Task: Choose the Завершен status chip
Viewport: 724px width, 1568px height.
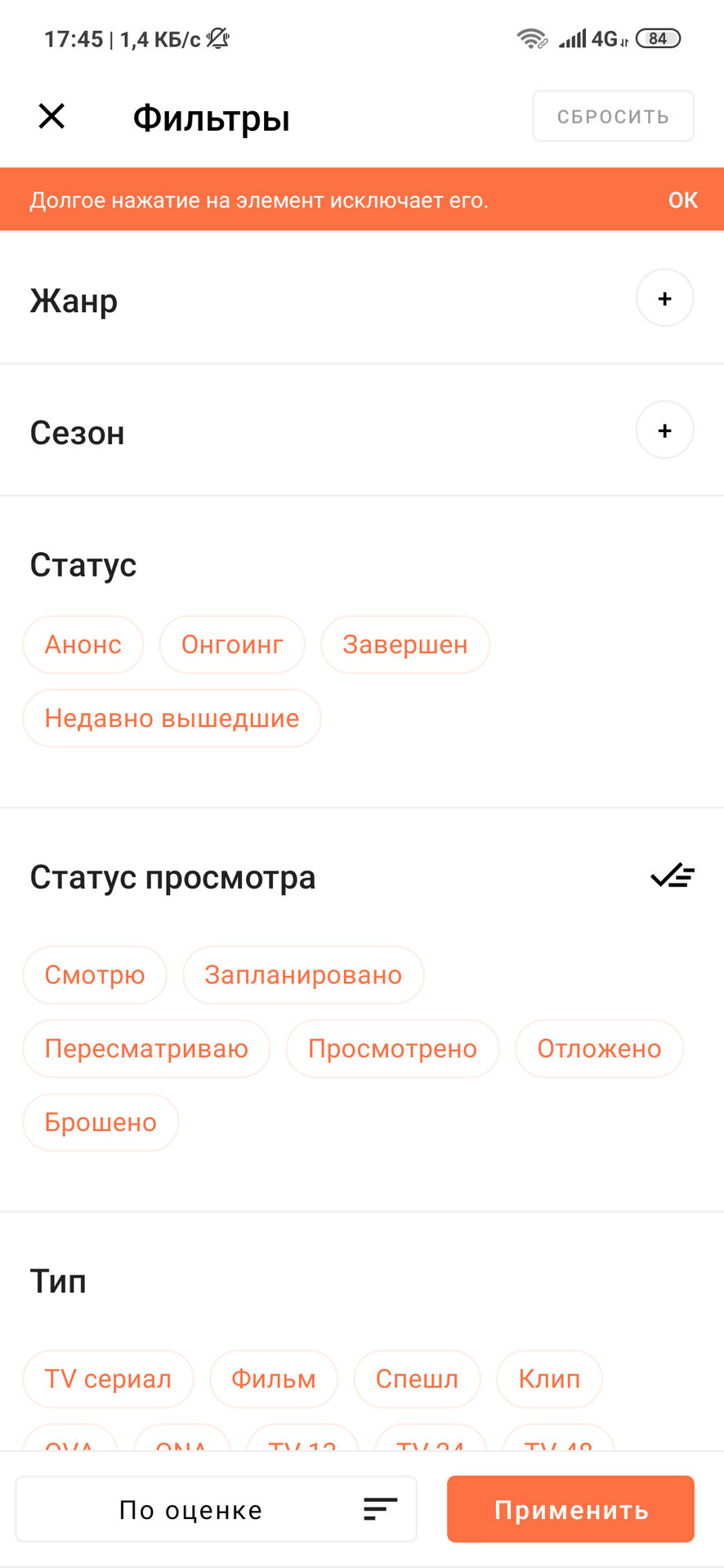Action: pos(405,645)
